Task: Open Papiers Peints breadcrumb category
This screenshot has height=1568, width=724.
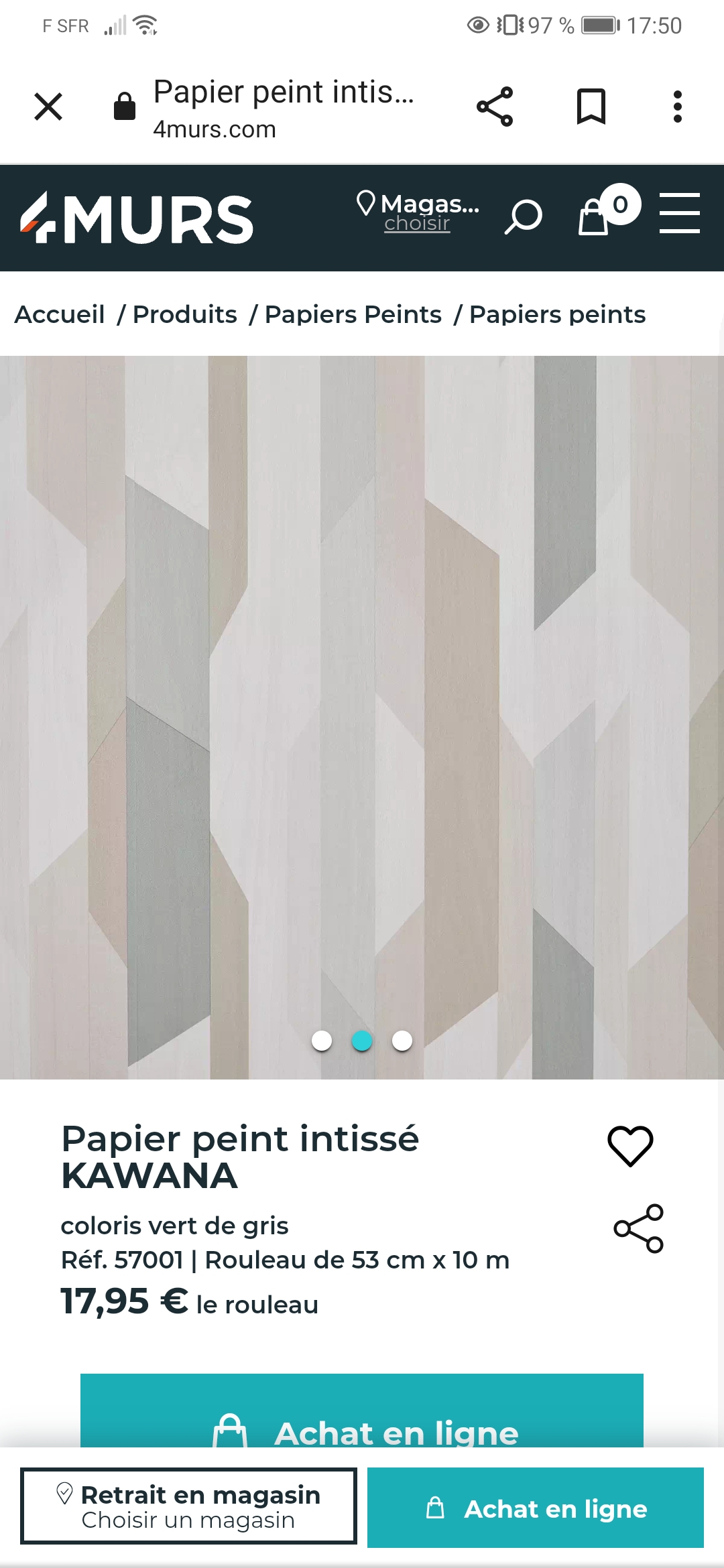Action: [353, 314]
